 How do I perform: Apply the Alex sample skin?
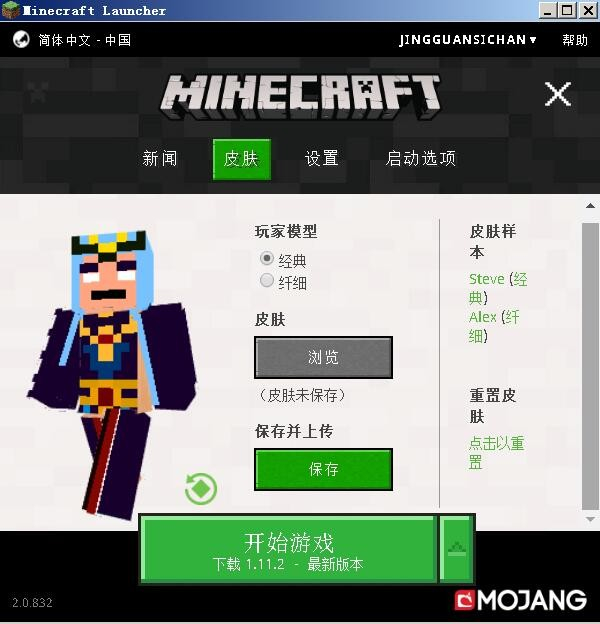point(483,317)
